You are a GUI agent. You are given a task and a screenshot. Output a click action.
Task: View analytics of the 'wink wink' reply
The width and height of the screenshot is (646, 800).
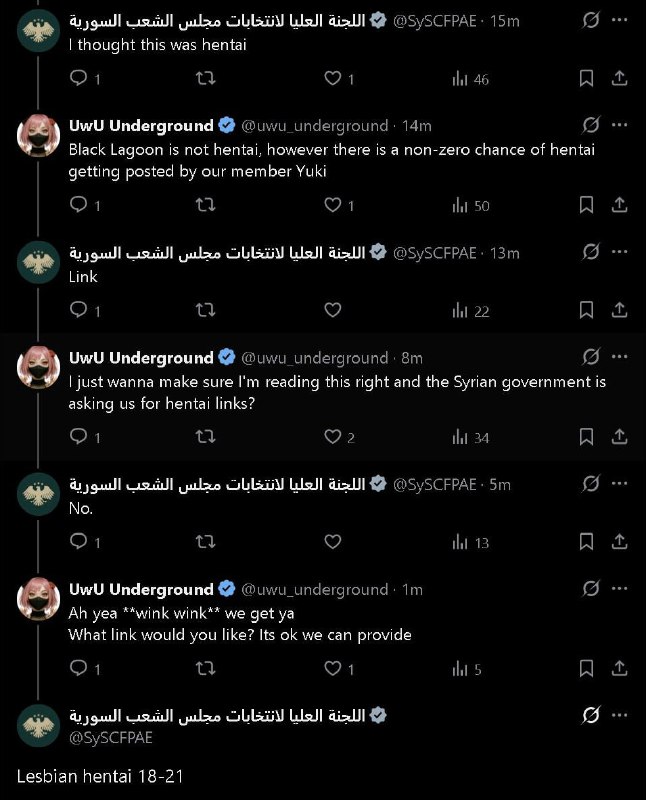point(461,669)
